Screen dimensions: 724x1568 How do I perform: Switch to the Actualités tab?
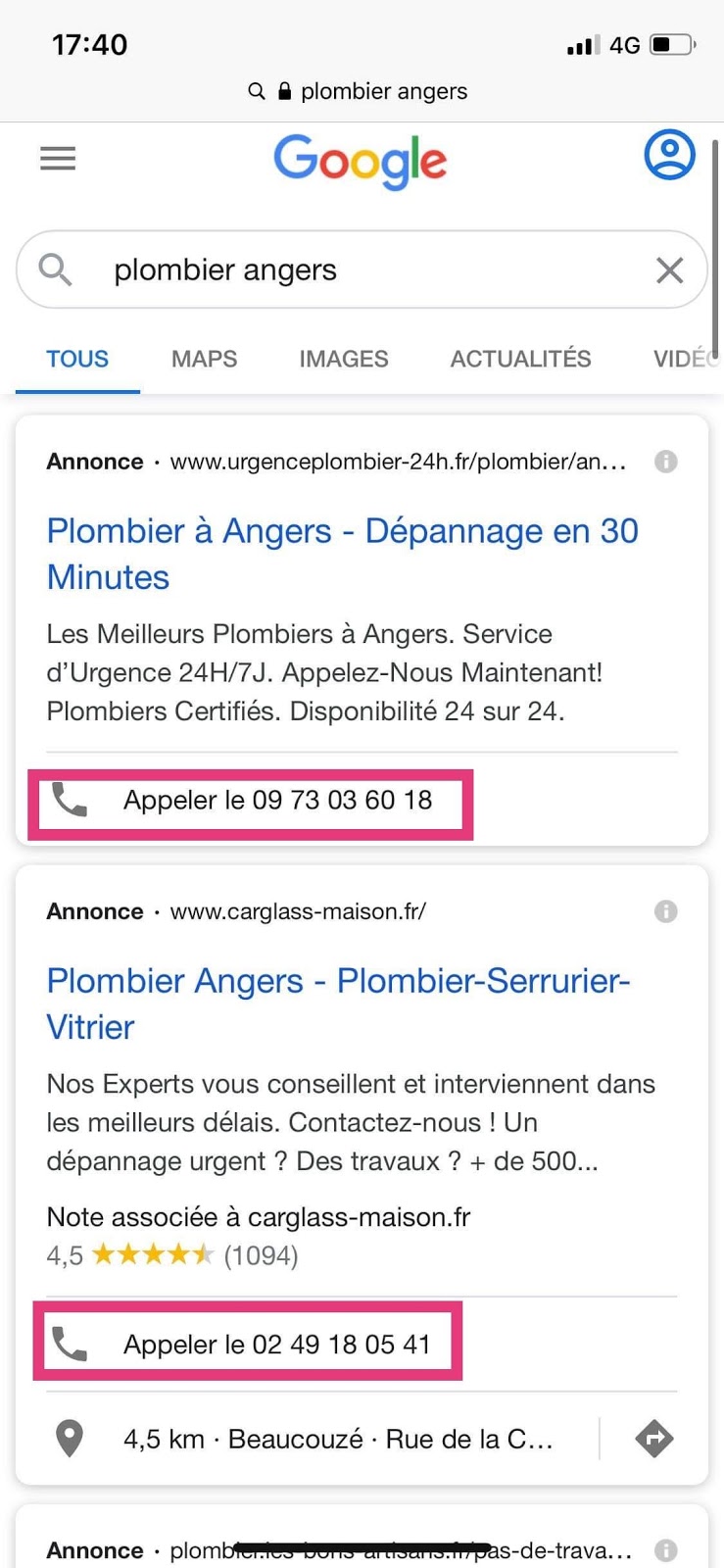(520, 359)
